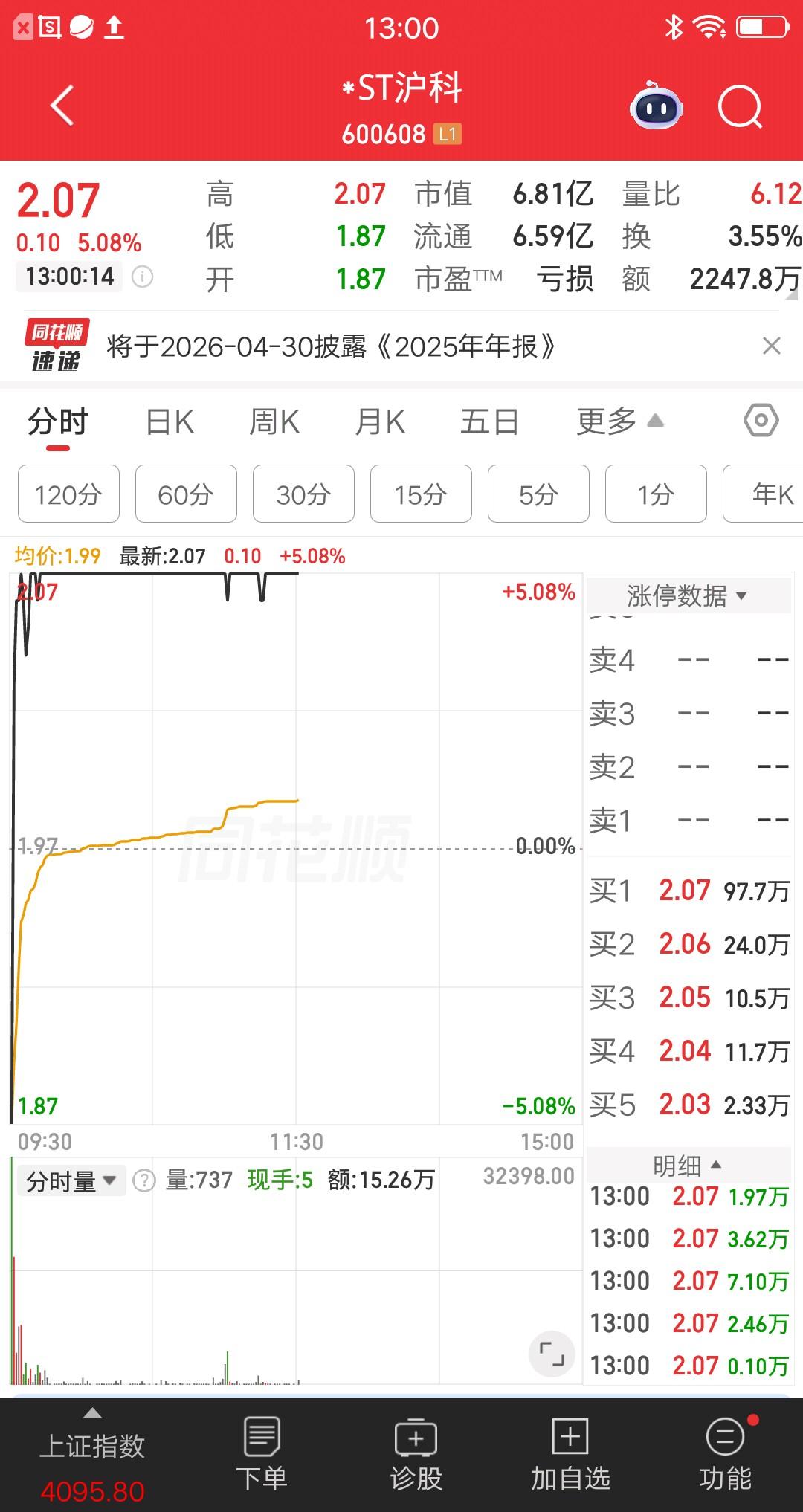The image size is (803, 1512).
Task: Tap the back arrow icon
Action: click(x=63, y=105)
